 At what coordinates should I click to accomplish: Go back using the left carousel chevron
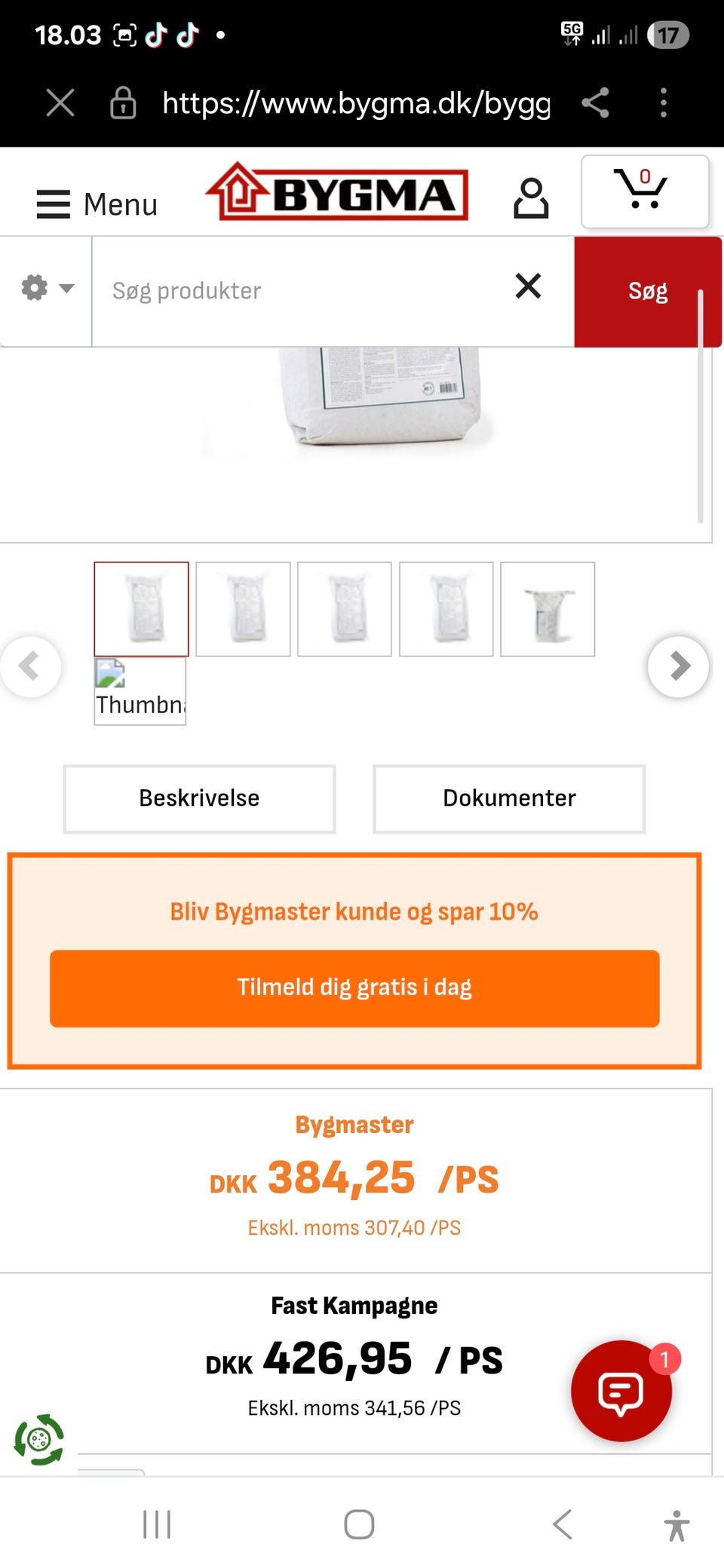click(x=31, y=666)
